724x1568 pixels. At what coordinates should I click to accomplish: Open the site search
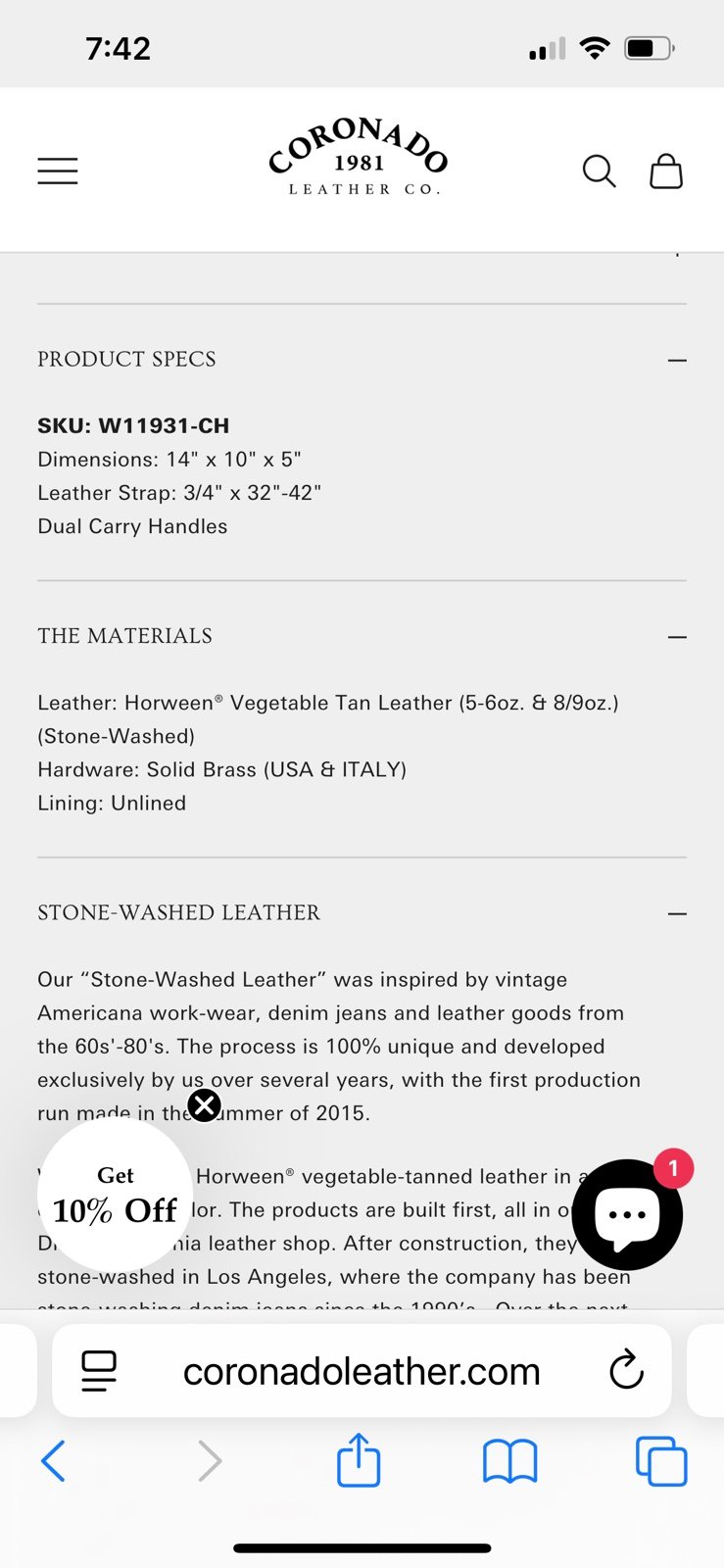[599, 171]
